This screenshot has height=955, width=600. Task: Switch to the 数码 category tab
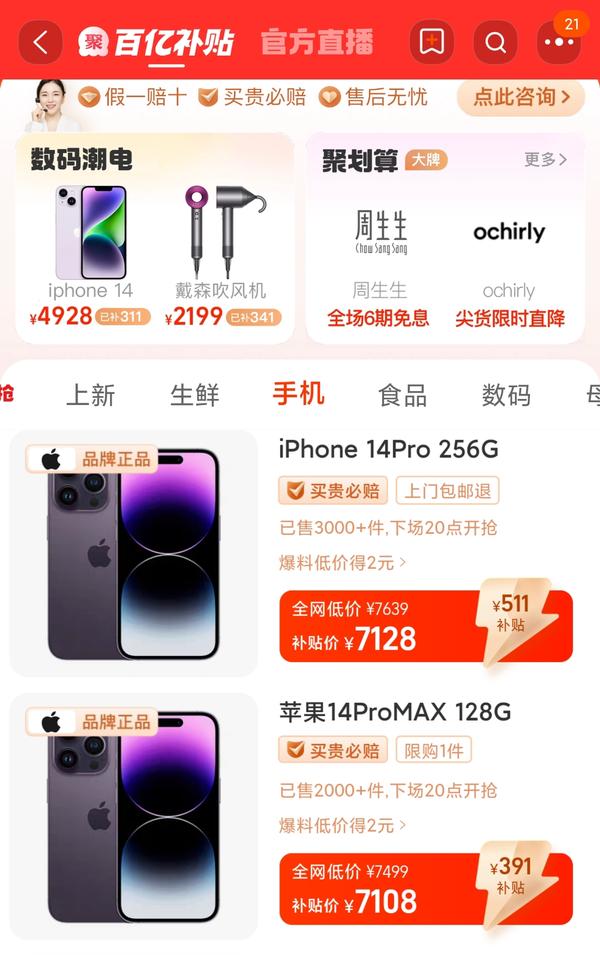(x=506, y=395)
